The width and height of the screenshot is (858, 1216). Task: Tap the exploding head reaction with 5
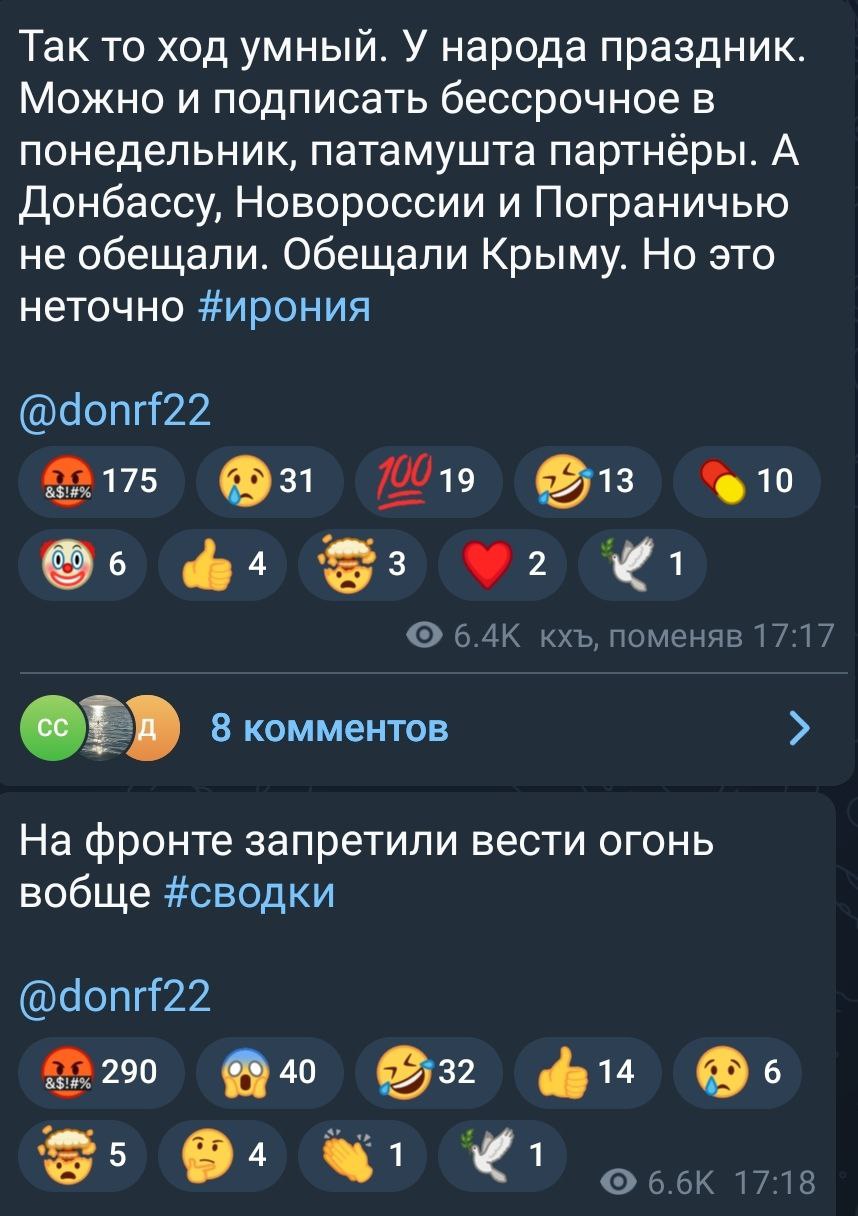click(x=82, y=1155)
